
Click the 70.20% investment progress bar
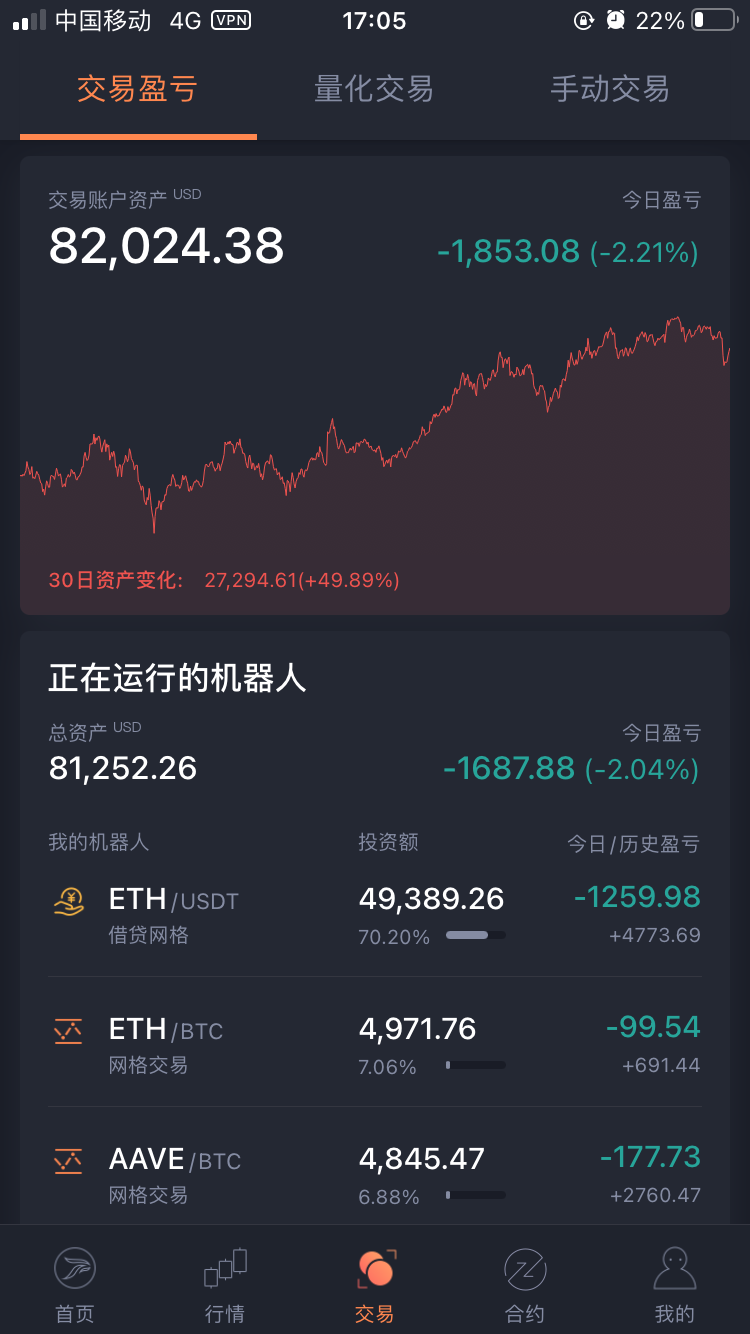pyautogui.click(x=476, y=935)
